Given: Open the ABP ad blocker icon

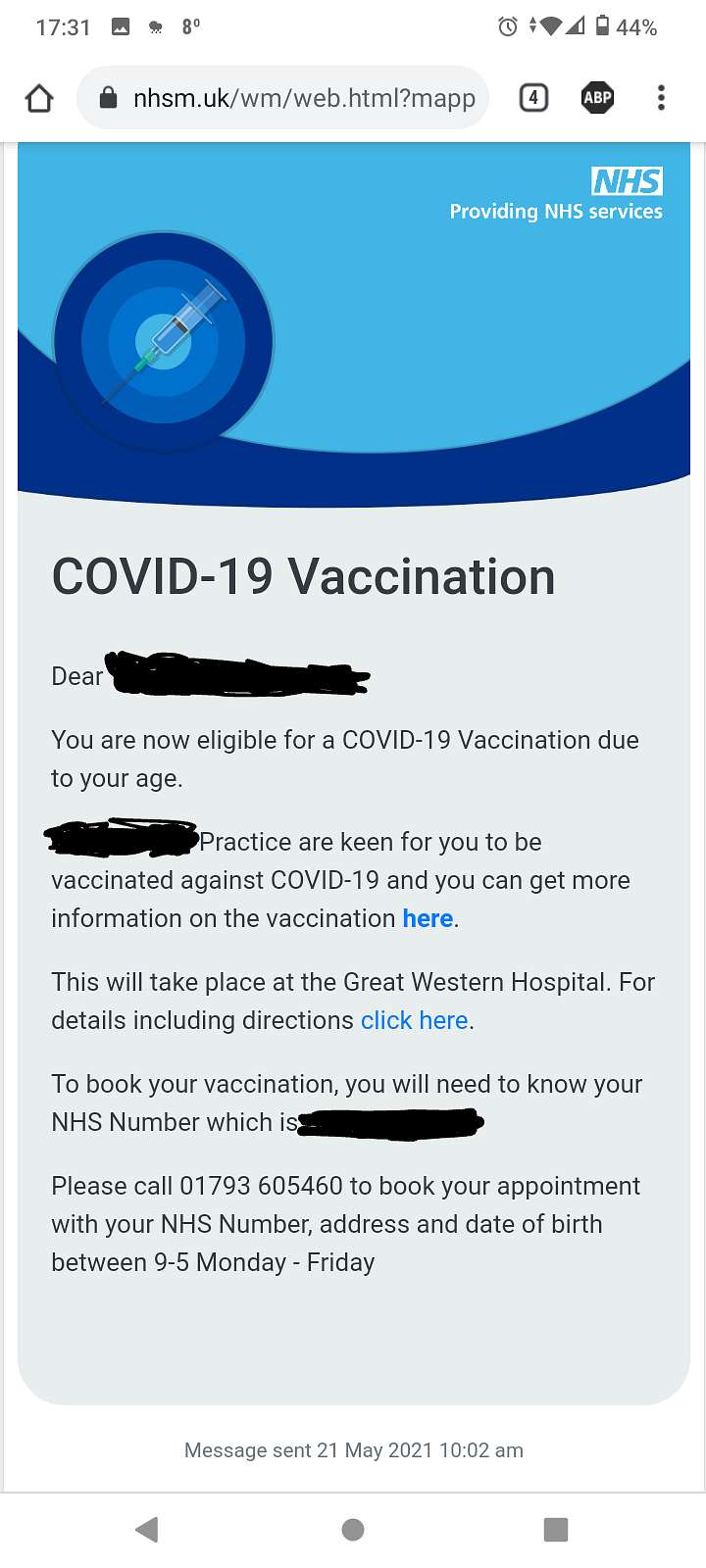Looking at the screenshot, I should click(597, 98).
